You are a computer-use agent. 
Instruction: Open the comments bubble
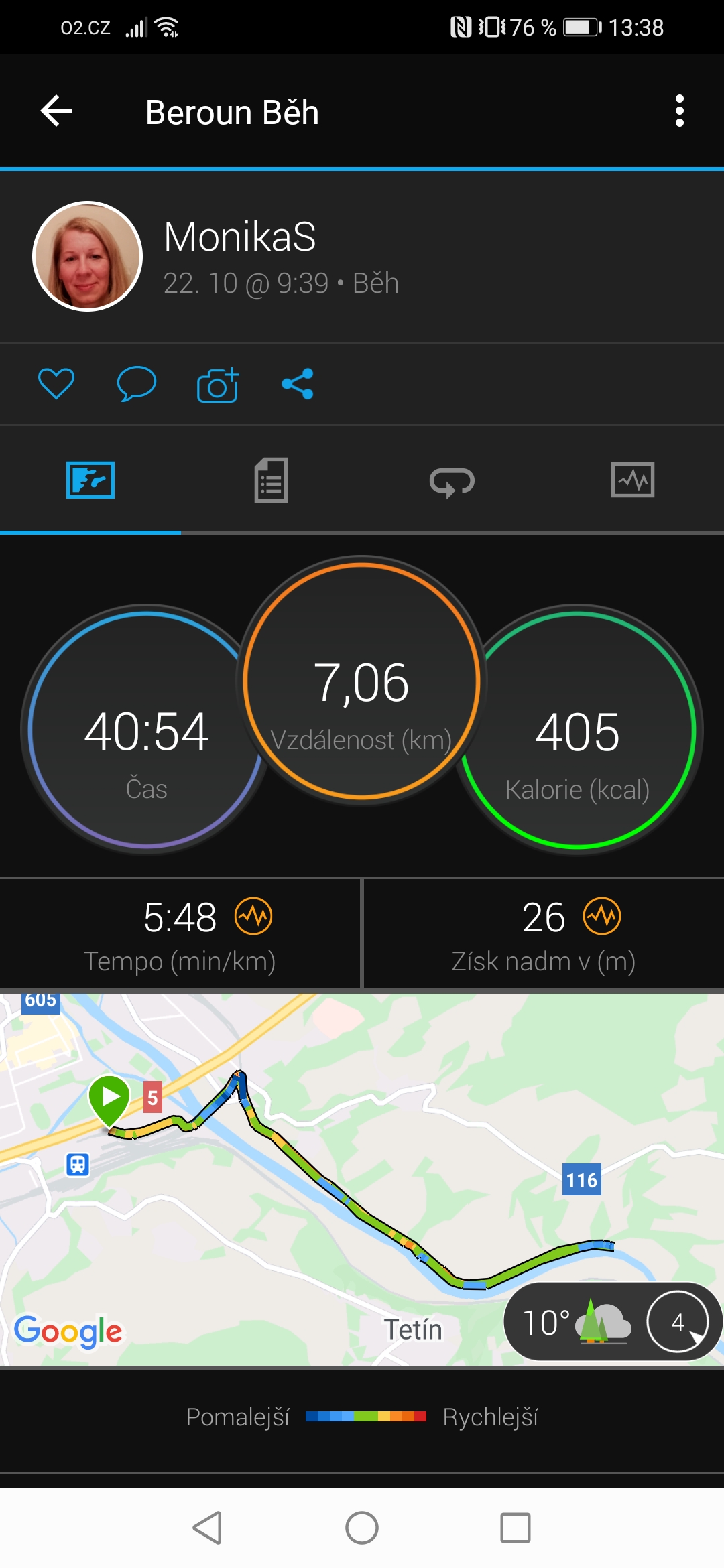pos(137,384)
